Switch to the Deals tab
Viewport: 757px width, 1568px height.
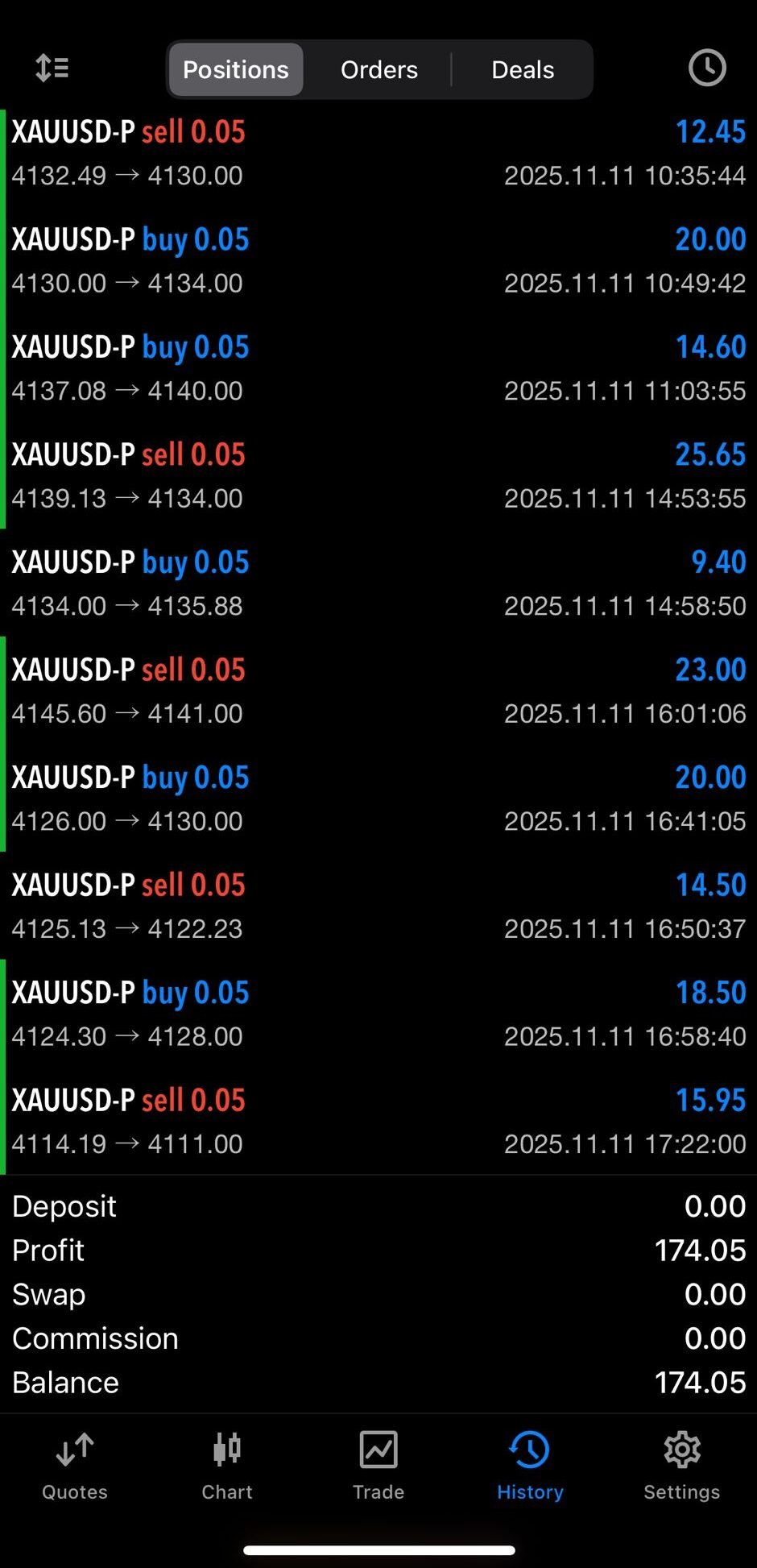pyautogui.click(x=522, y=69)
